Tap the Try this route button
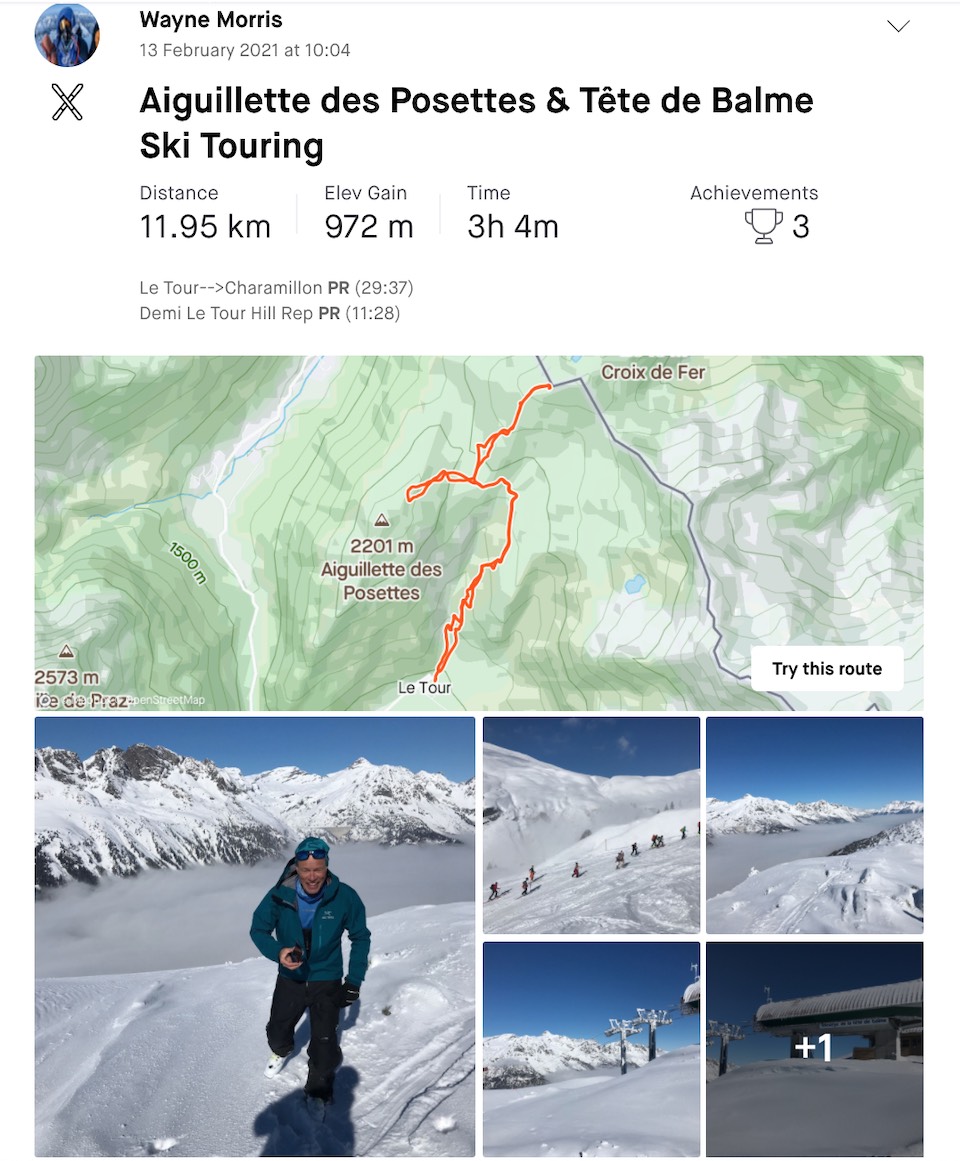Image resolution: width=960 pixels, height=1161 pixels. point(826,669)
